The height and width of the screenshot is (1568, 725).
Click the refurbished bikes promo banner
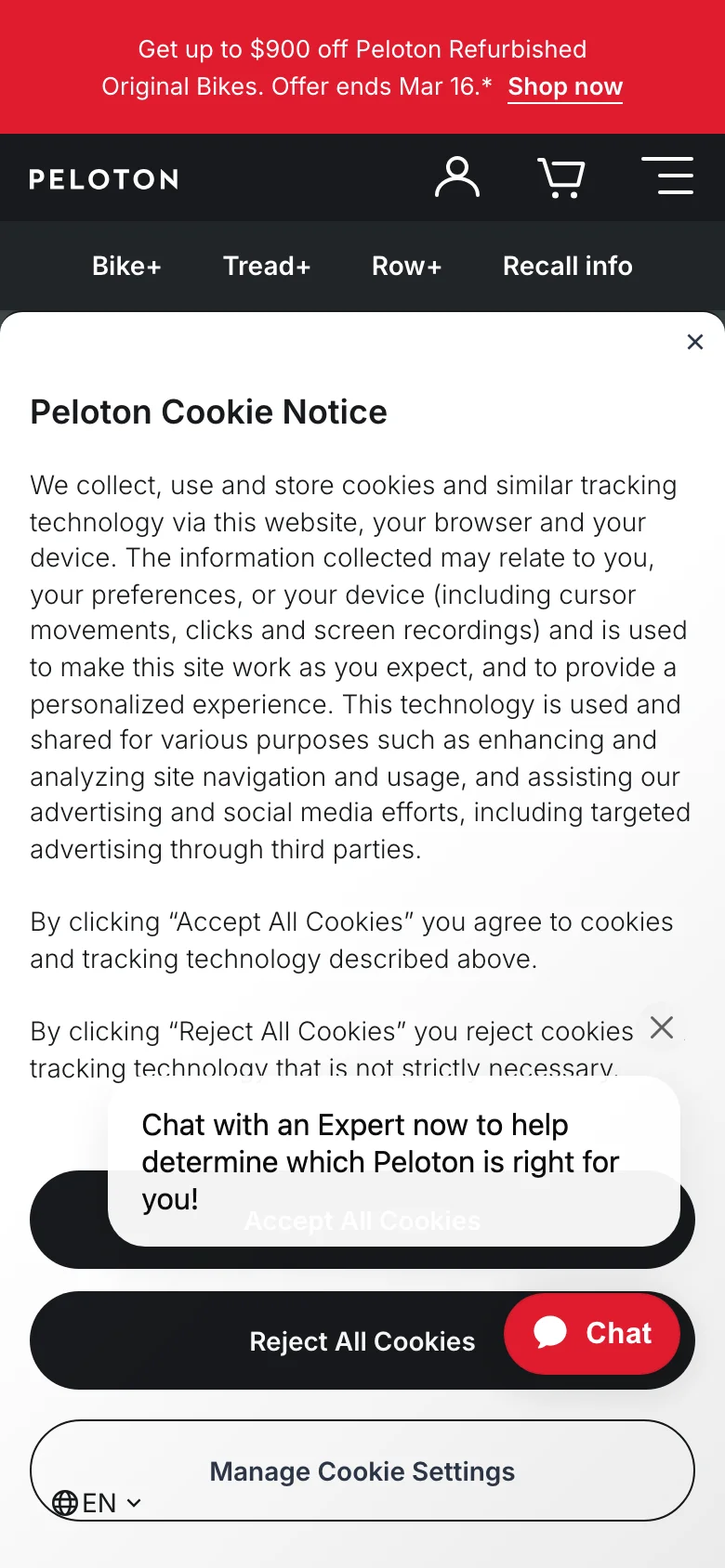362,66
